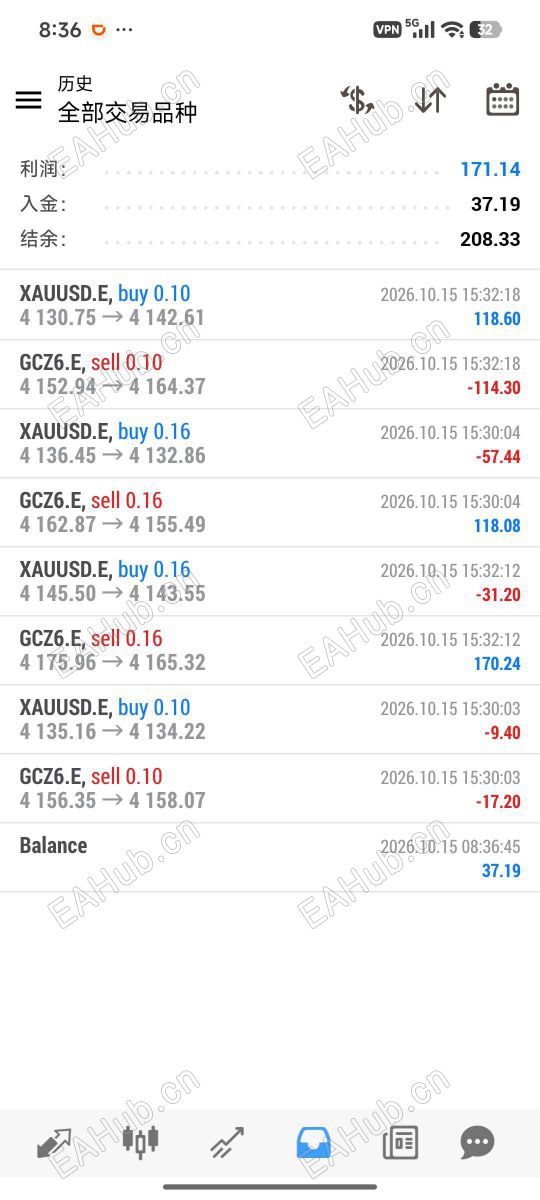Image resolution: width=540 pixels, height=1200 pixels.
Task: Open GCZ6.E sell 0.16 deal with 118.08
Action: (270, 512)
